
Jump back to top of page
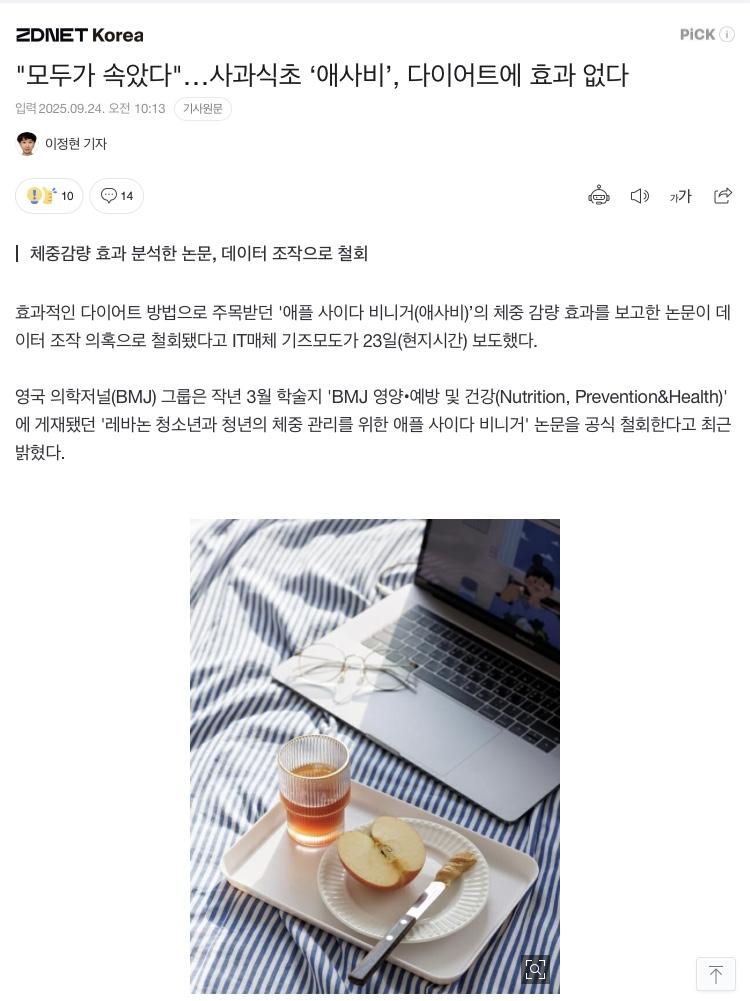[716, 974]
